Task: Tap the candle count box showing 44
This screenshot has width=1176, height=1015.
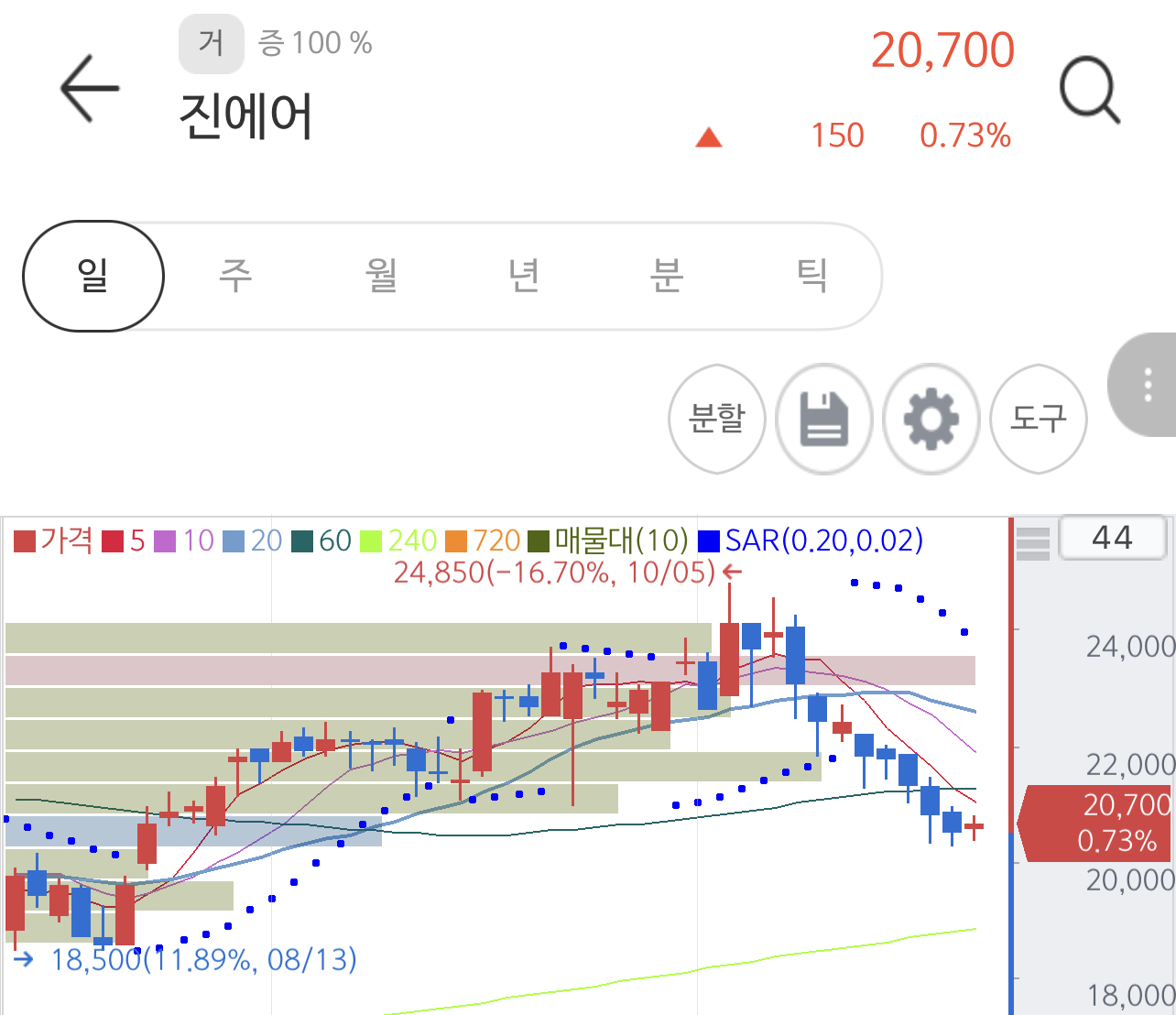Action: pyautogui.click(x=1112, y=538)
